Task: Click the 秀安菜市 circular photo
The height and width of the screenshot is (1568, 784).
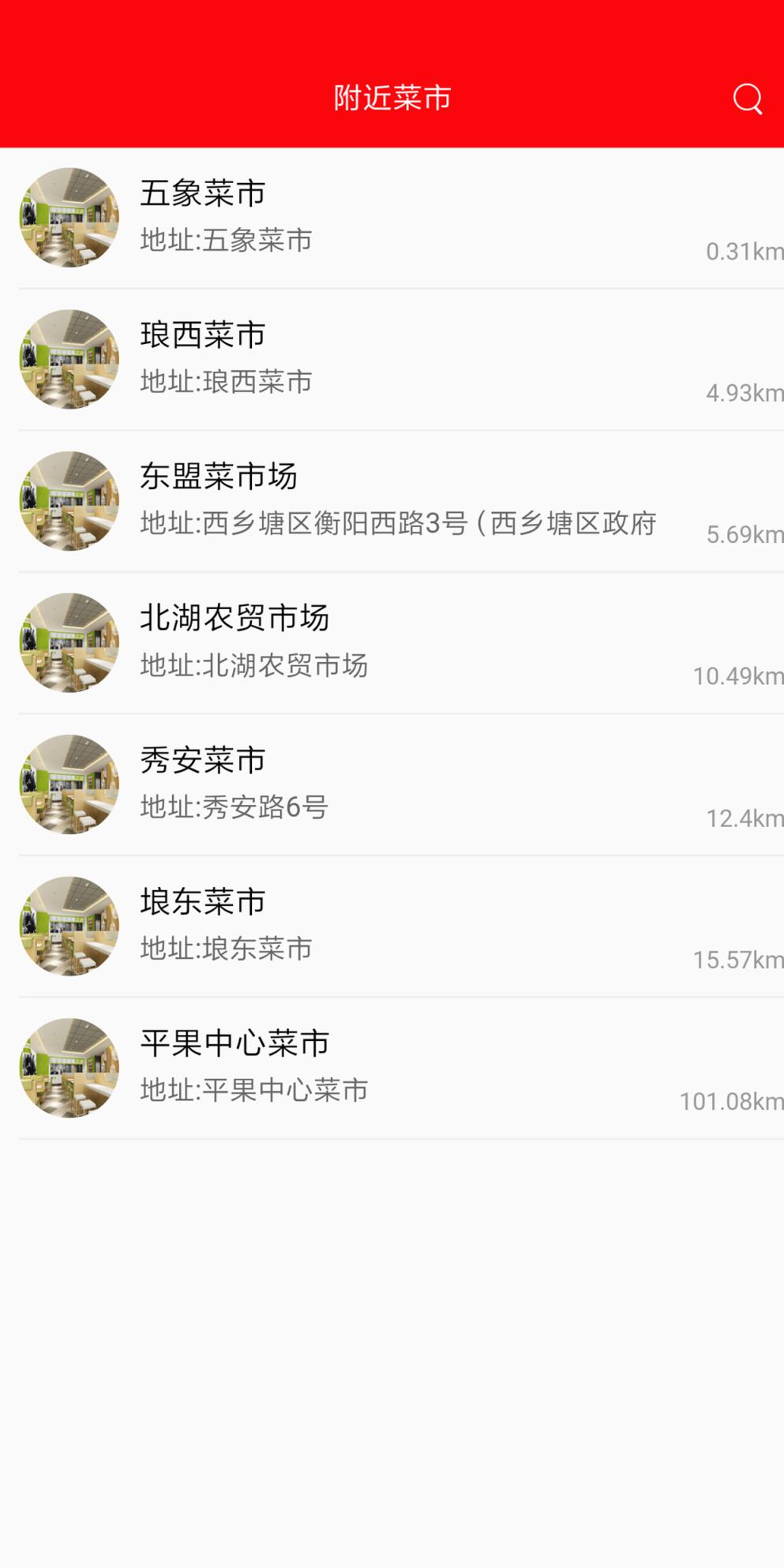Action: pyautogui.click(x=69, y=784)
